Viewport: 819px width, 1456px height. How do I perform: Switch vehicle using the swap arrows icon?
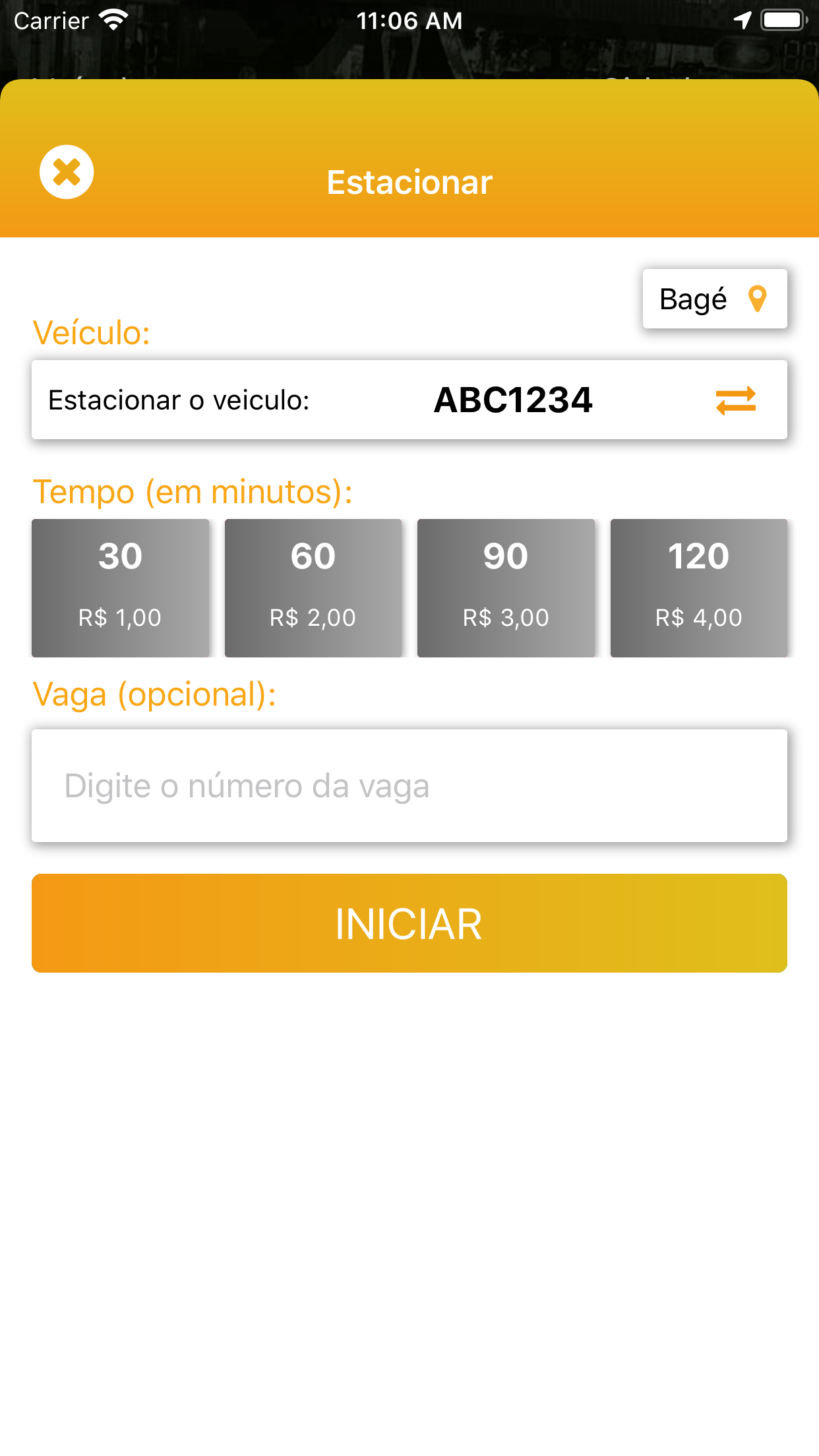click(x=735, y=400)
